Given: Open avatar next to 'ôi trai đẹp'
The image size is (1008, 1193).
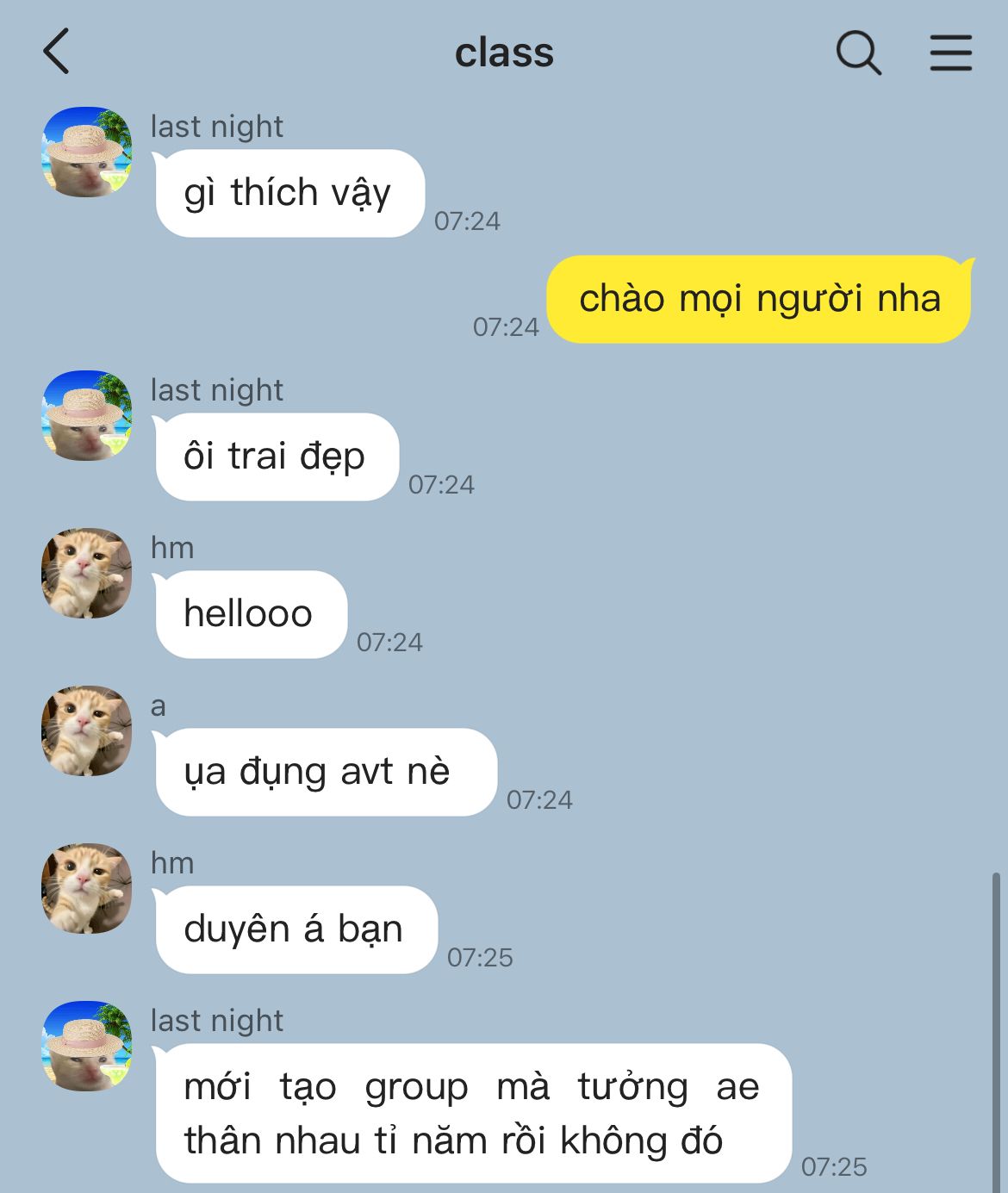Looking at the screenshot, I should (86, 416).
